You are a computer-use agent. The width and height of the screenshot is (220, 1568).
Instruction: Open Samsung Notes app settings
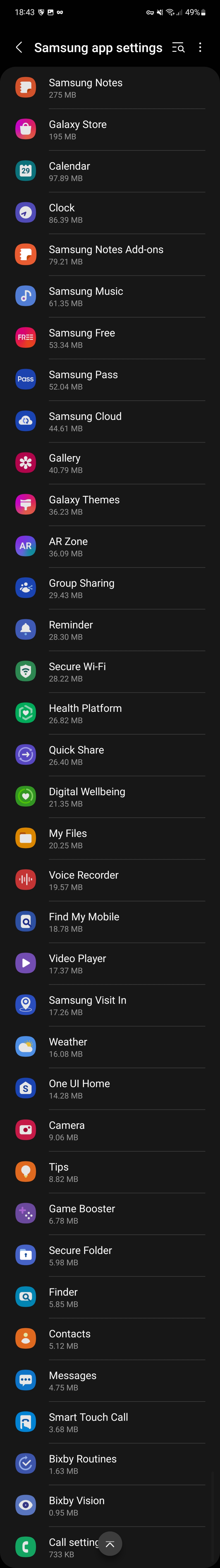coord(110,88)
